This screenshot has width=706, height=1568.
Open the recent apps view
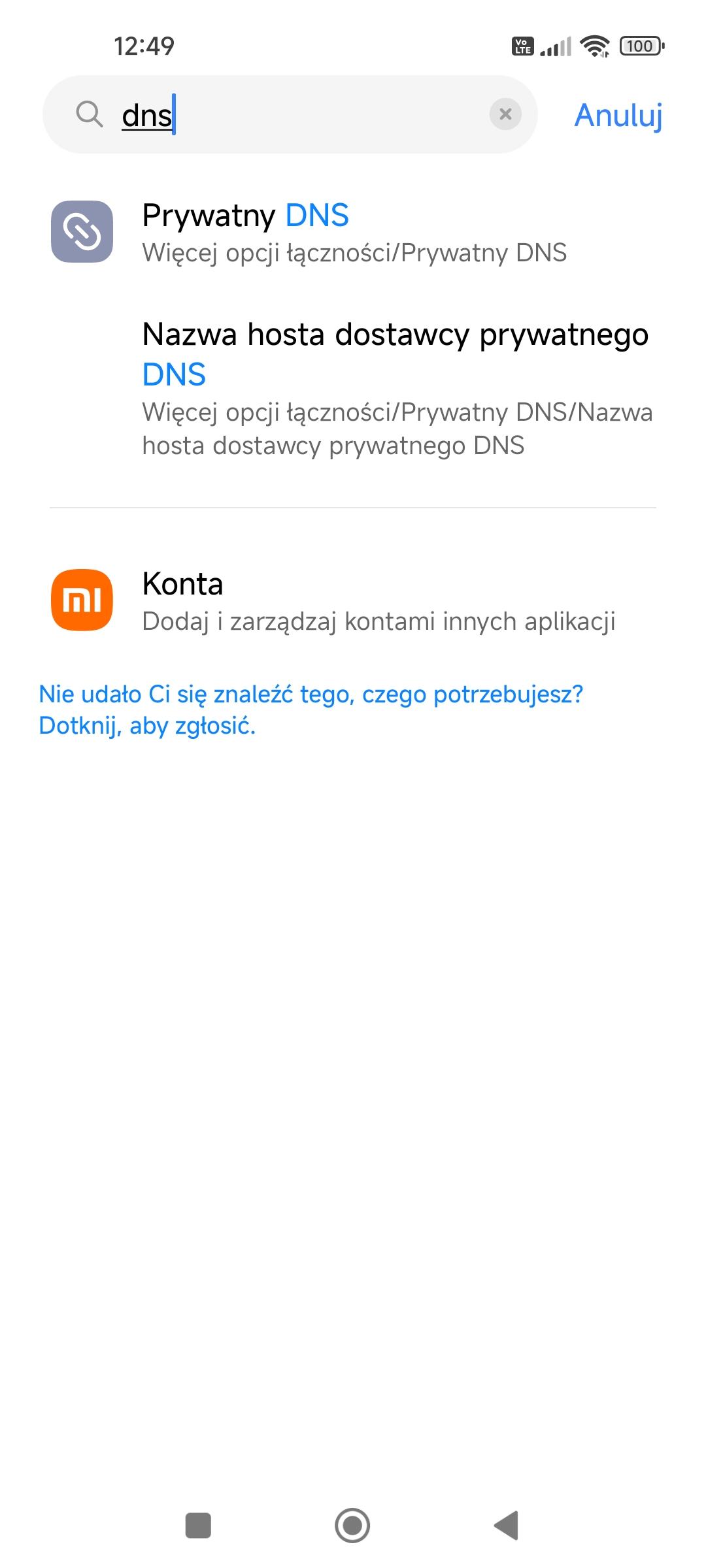coord(198,1526)
